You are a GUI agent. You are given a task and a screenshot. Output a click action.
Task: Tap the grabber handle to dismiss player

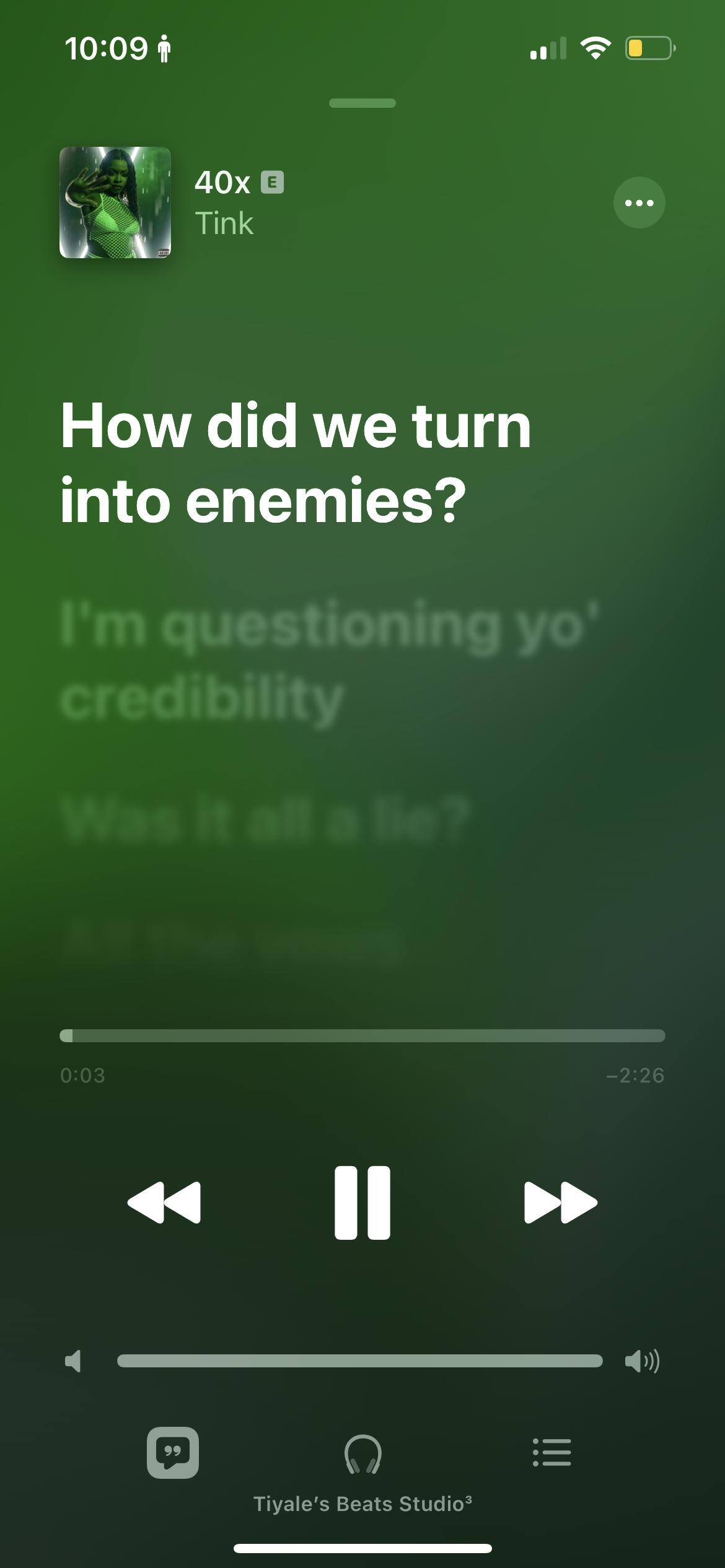tap(362, 103)
